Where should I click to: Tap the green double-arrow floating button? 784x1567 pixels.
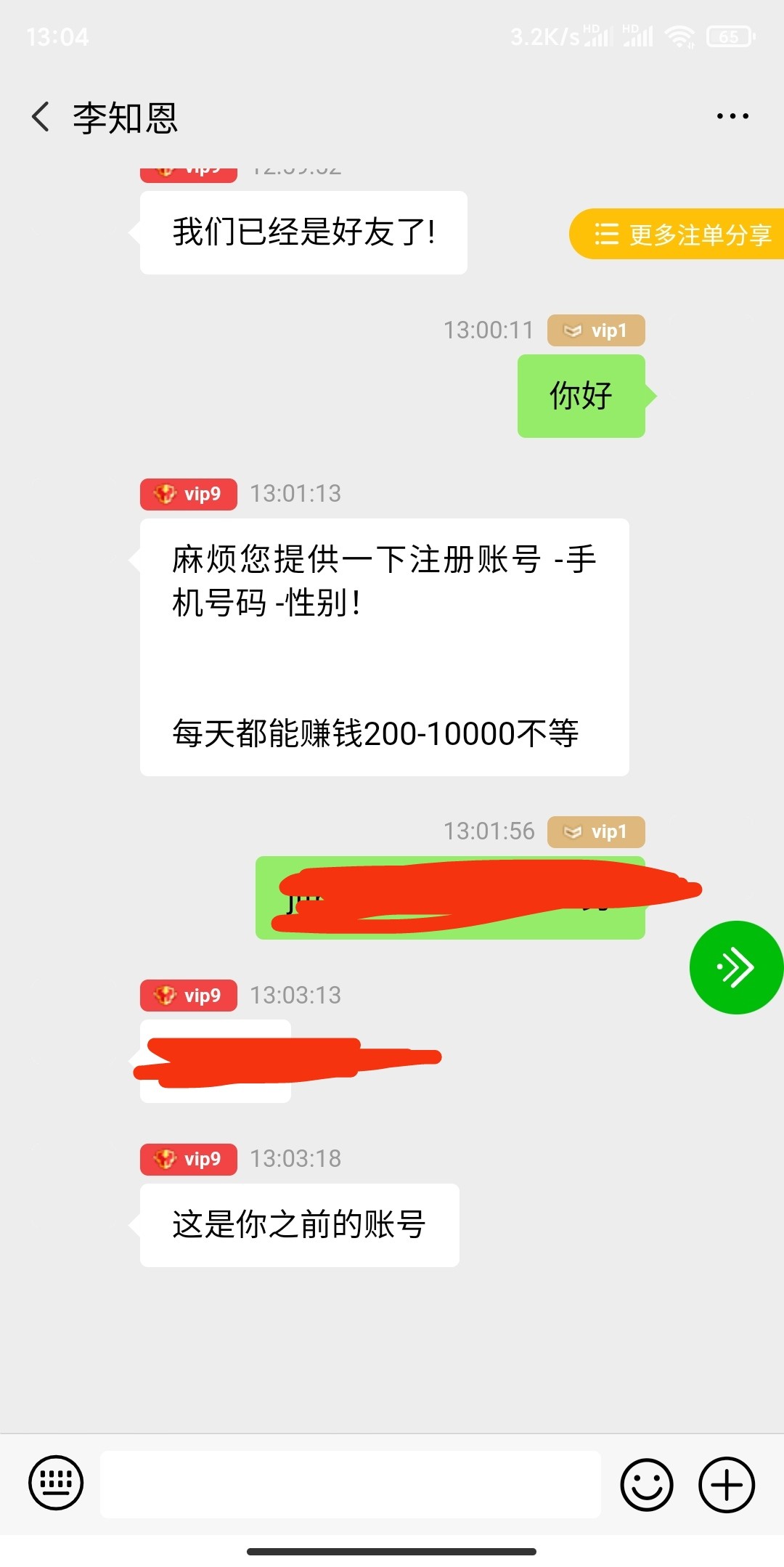coord(735,967)
